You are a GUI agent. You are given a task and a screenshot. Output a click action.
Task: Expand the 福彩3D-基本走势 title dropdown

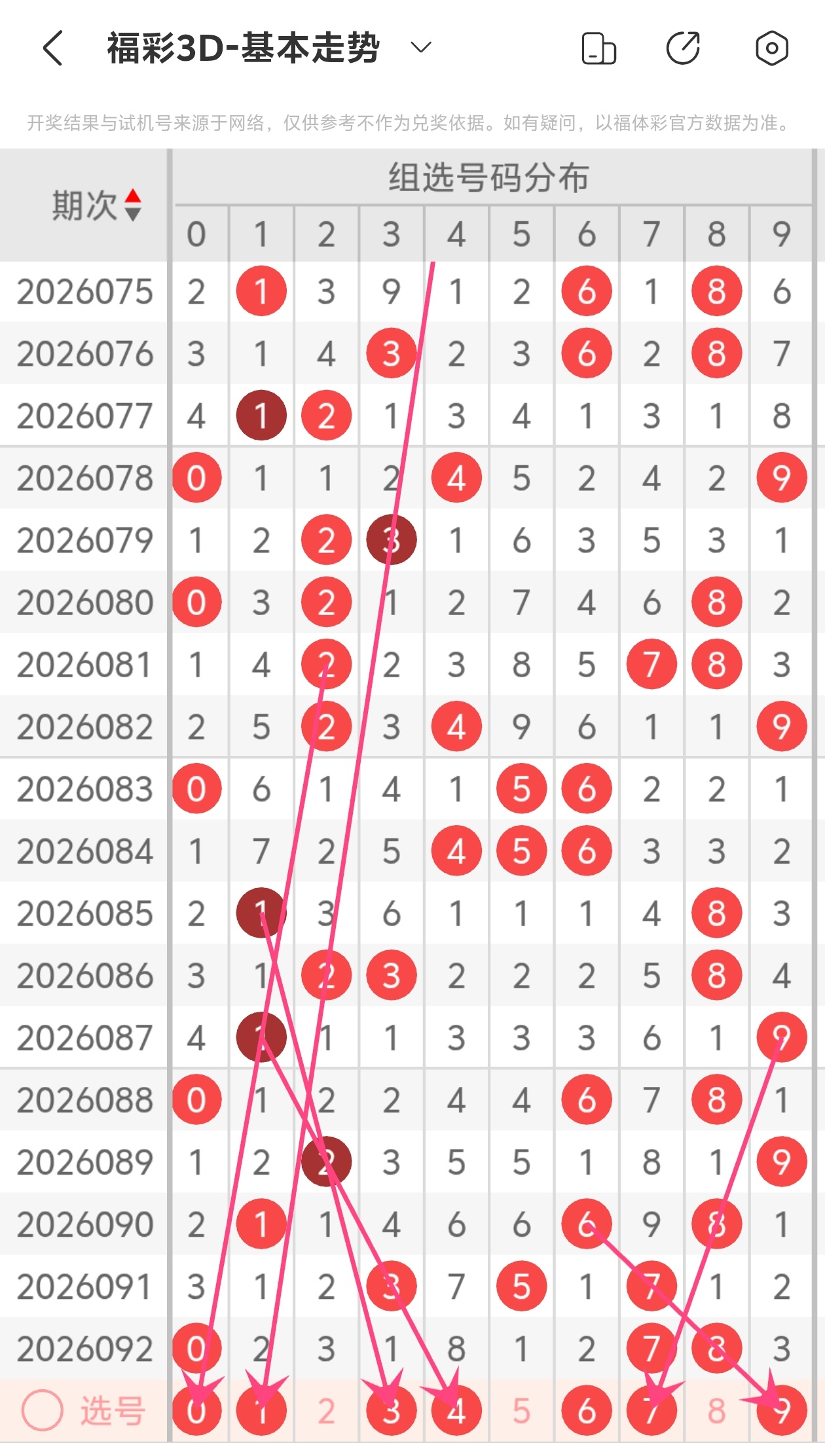point(421,47)
